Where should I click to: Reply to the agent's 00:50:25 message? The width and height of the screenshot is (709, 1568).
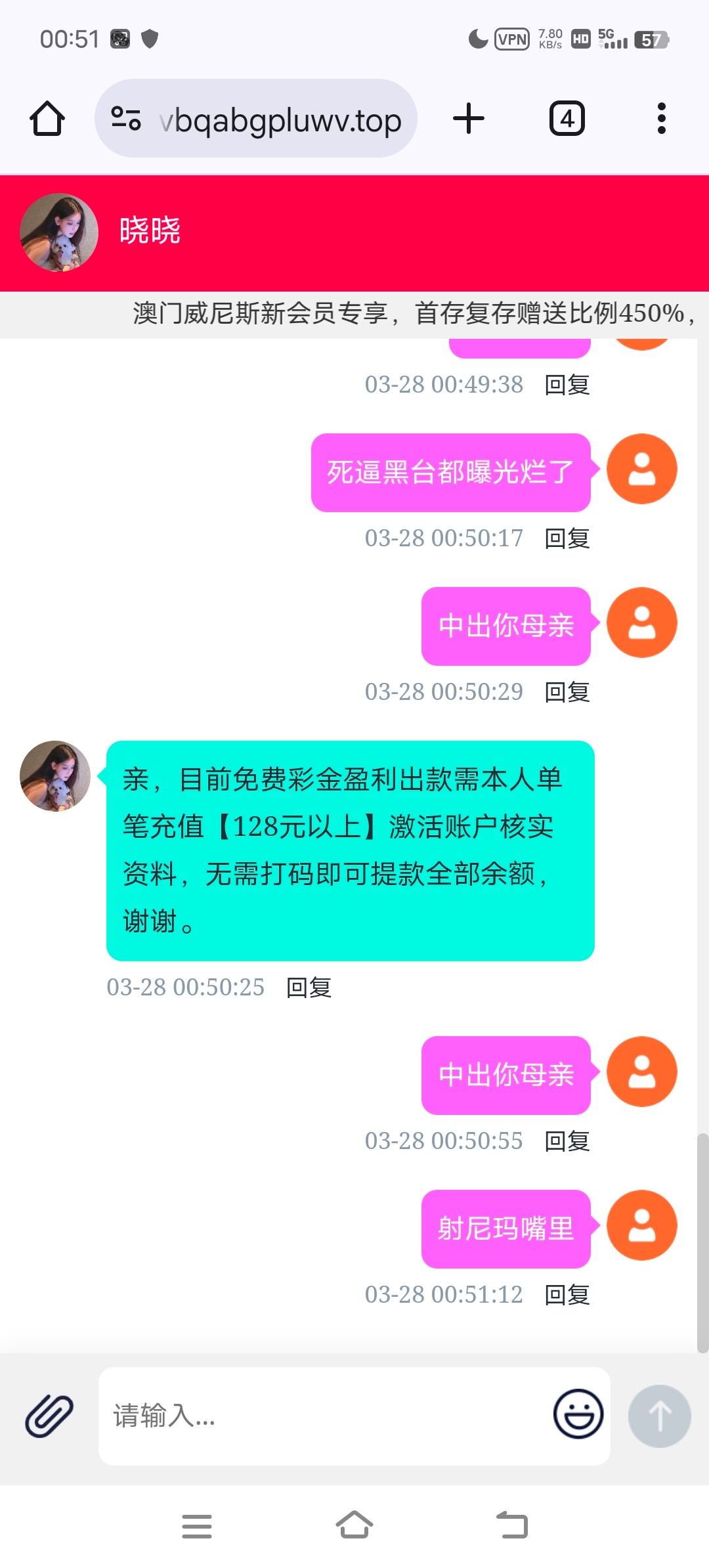(309, 988)
